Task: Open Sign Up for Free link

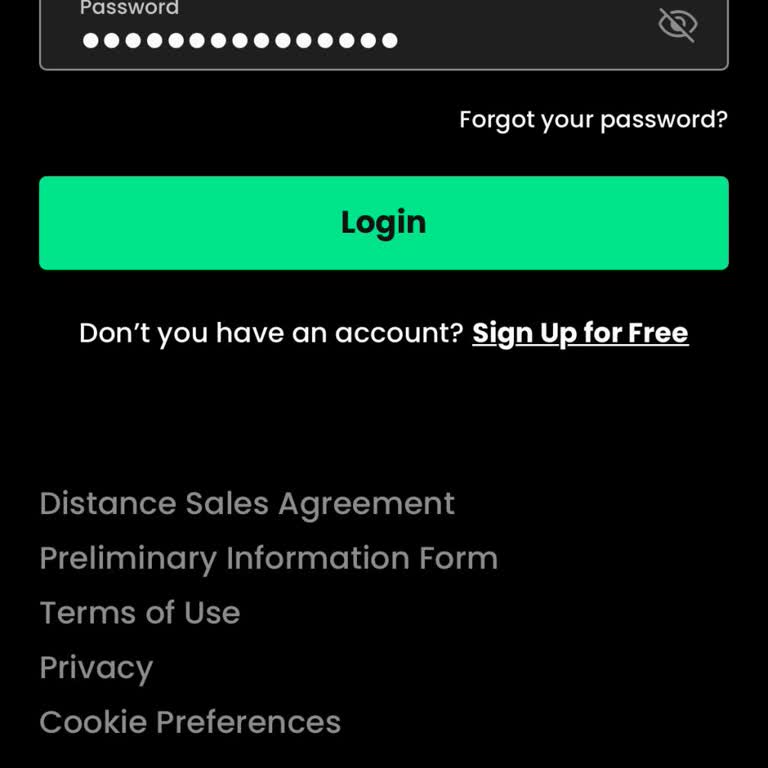Action: click(x=580, y=333)
